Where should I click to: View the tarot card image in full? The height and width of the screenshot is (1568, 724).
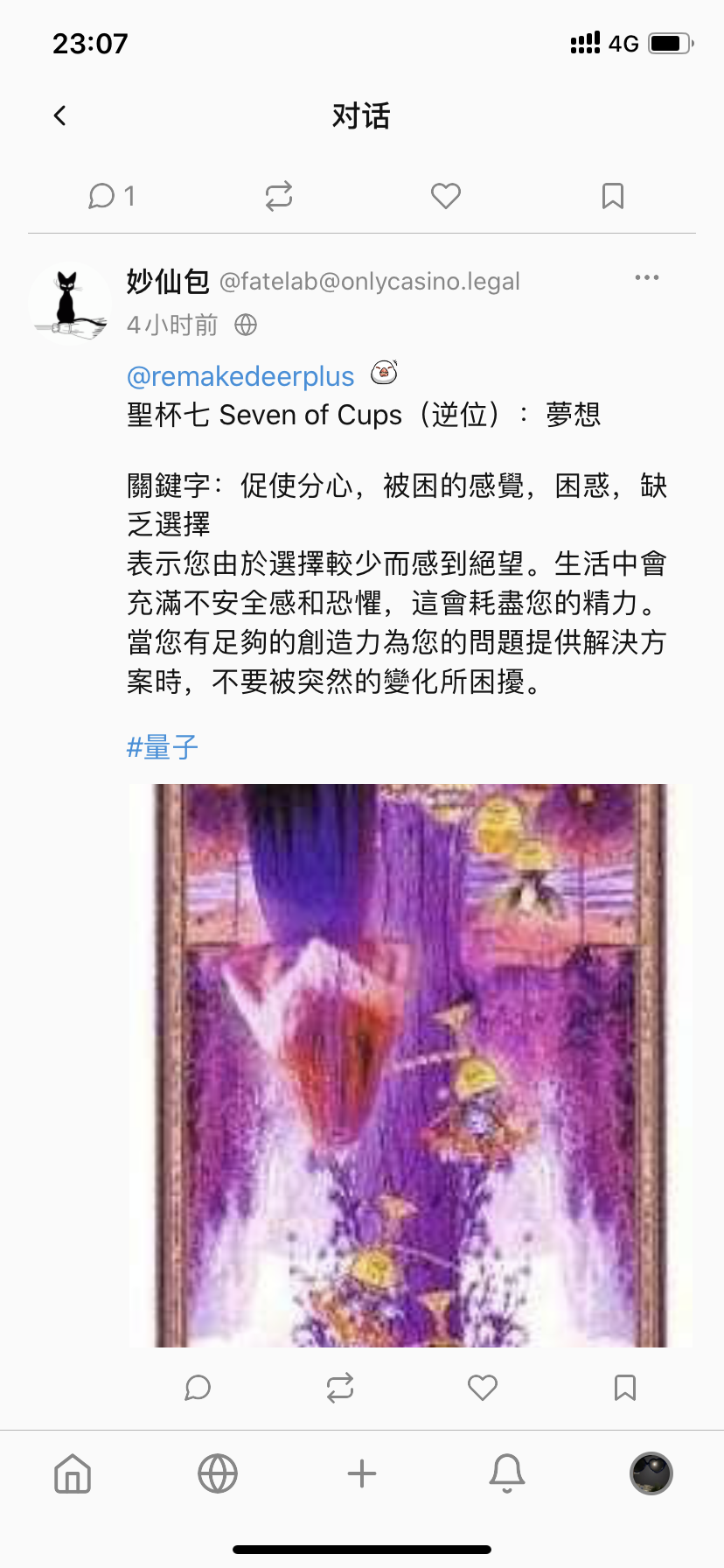click(411, 1065)
